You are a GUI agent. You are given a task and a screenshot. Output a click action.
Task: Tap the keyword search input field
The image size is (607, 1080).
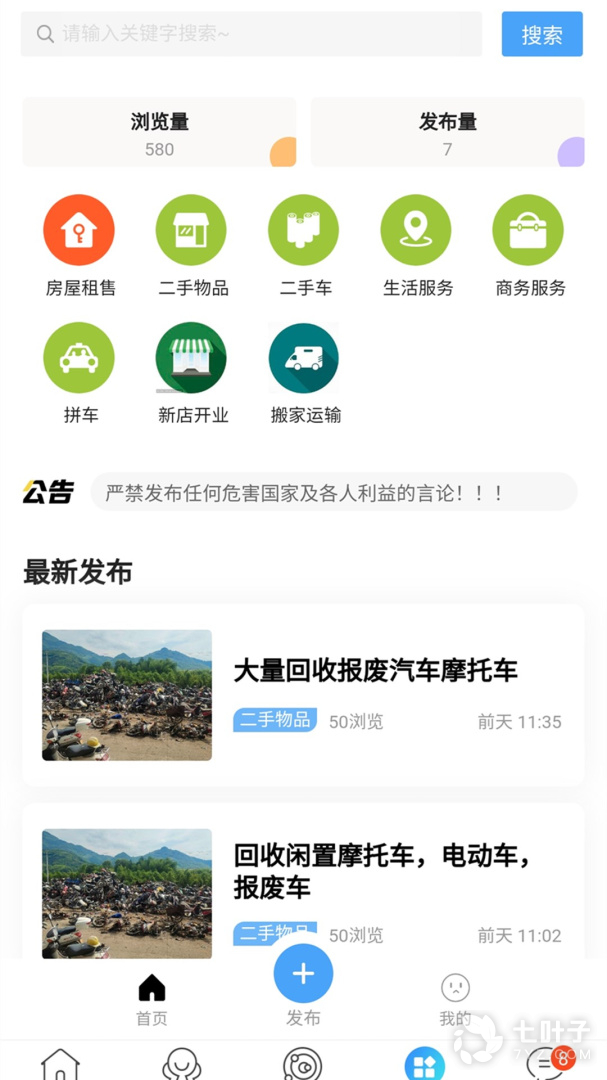point(250,34)
